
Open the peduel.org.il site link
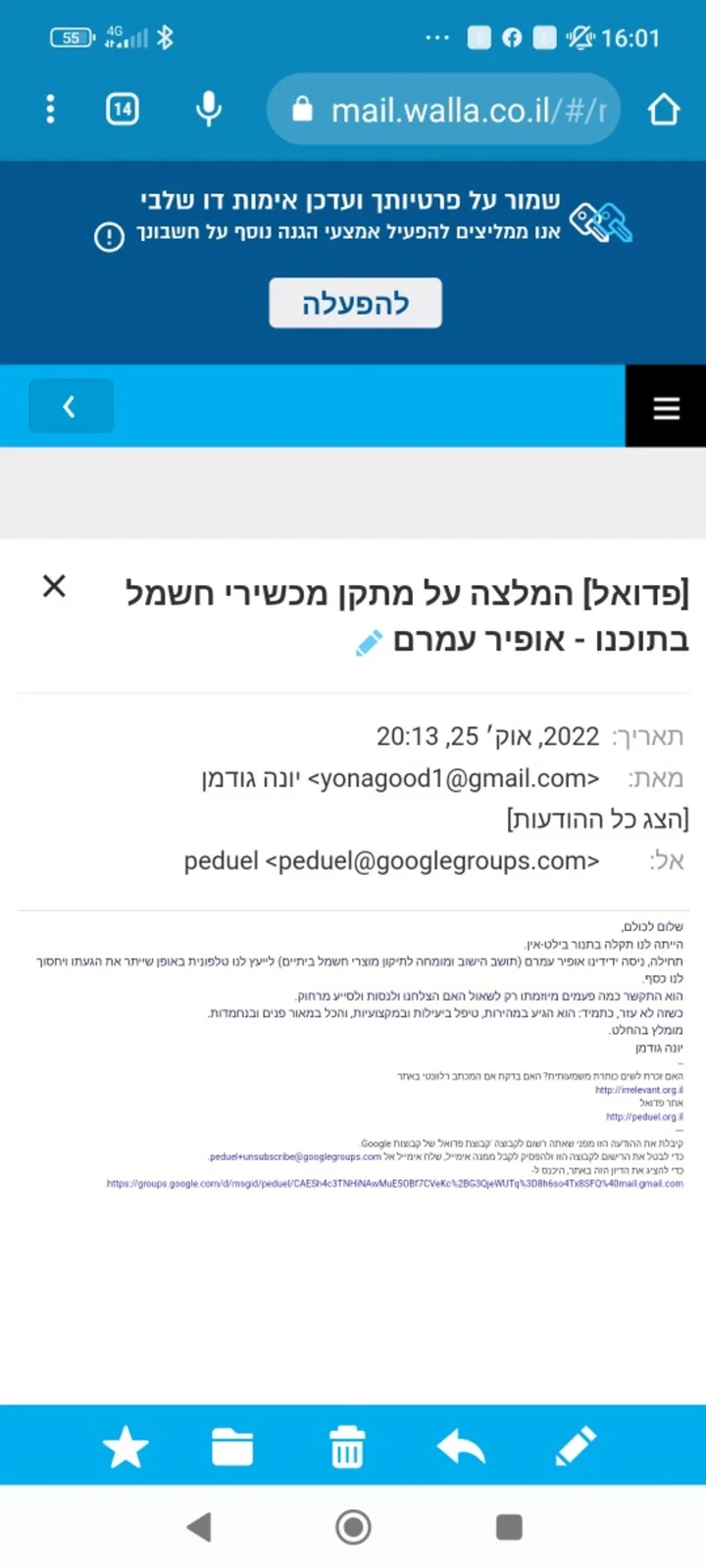click(x=644, y=1116)
